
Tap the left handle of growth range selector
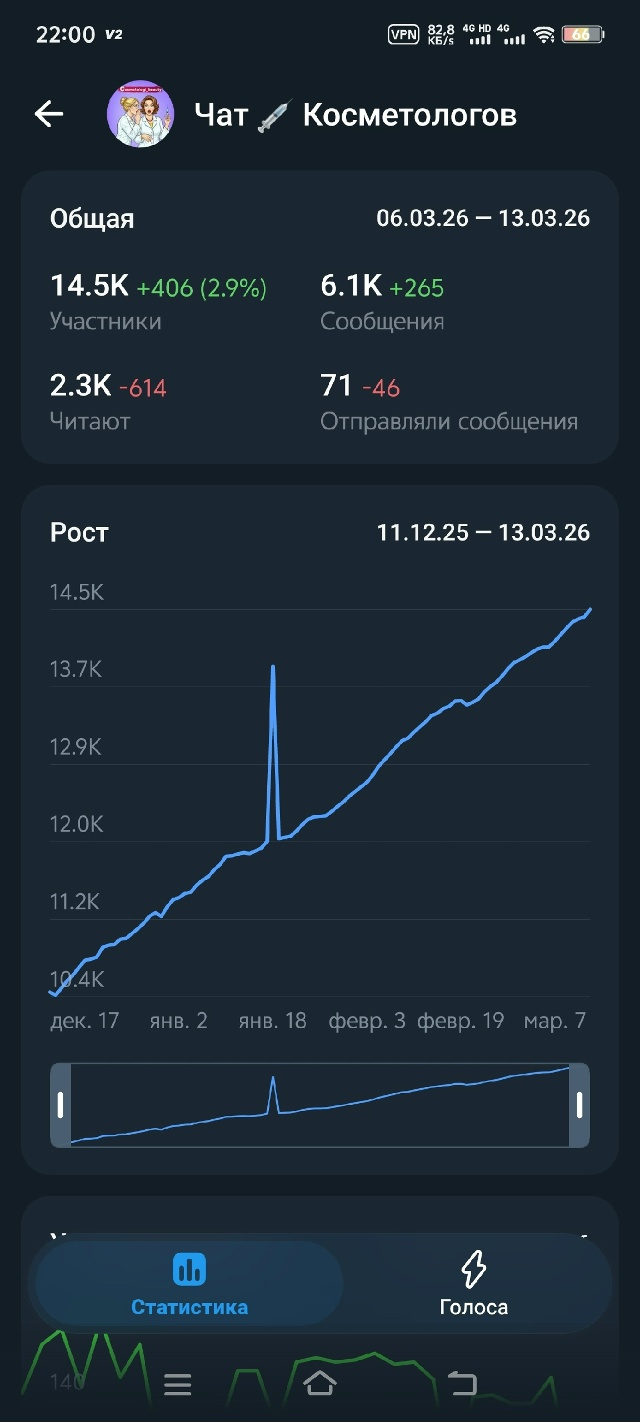coord(61,1105)
